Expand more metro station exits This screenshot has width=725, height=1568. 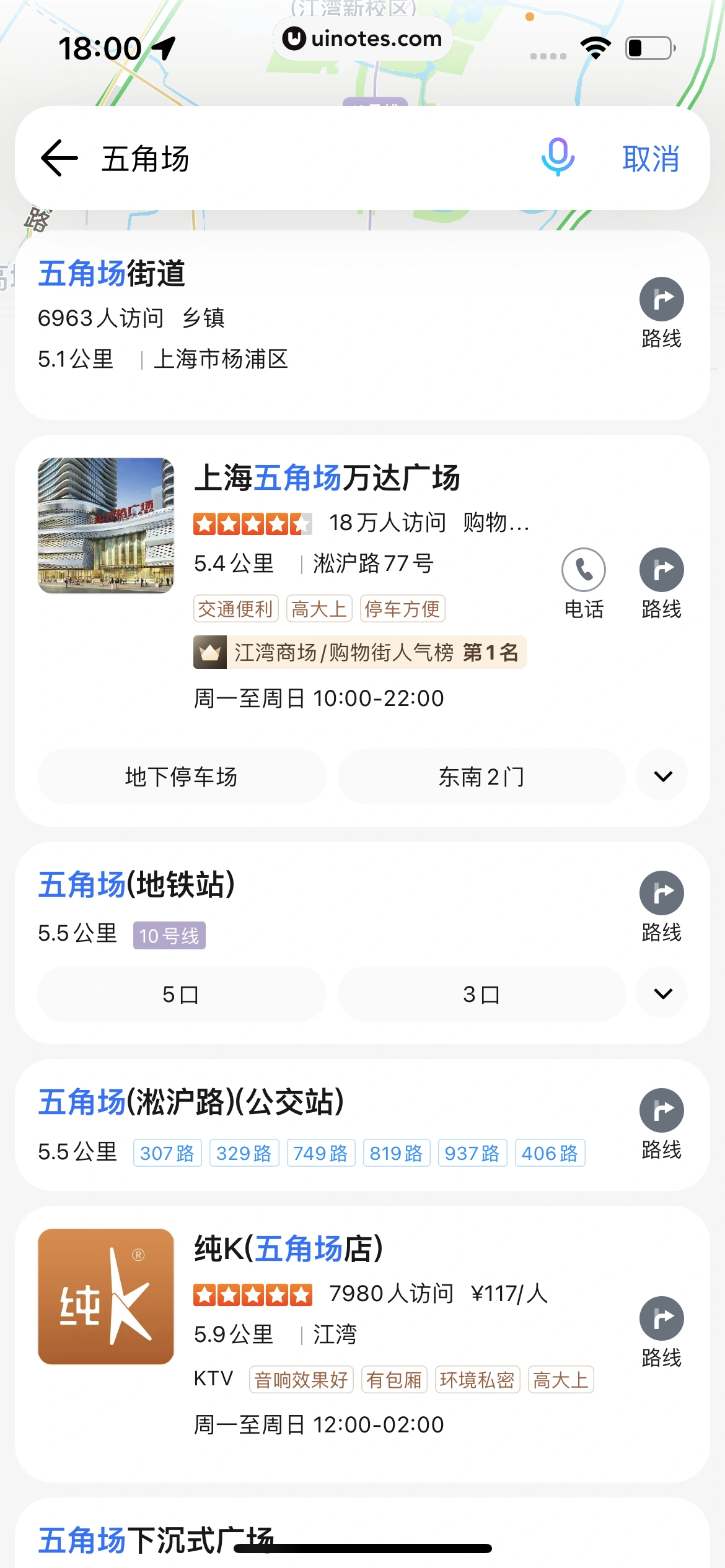point(662,994)
